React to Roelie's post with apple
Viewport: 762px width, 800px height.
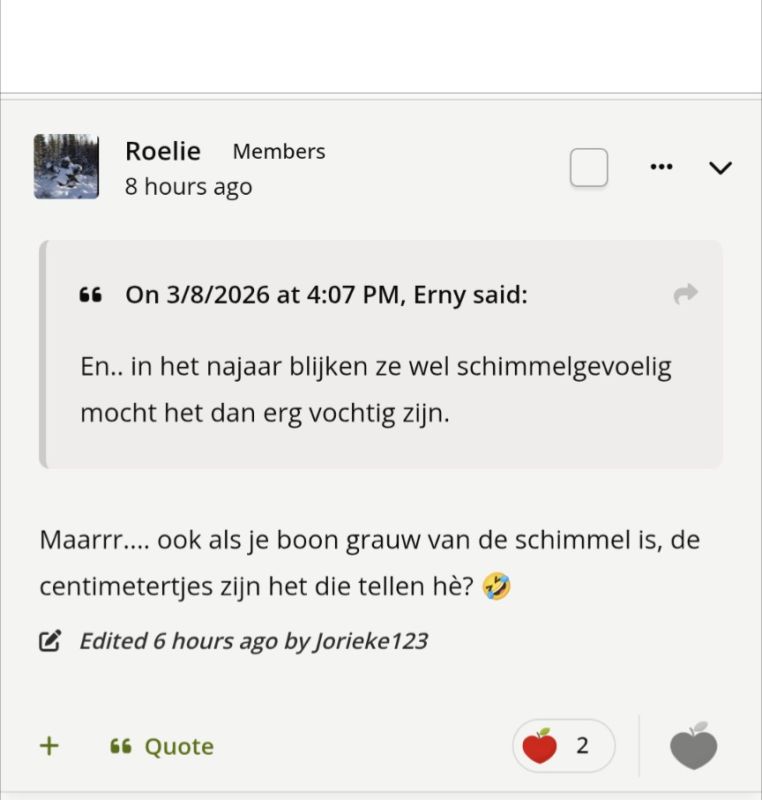click(694, 746)
